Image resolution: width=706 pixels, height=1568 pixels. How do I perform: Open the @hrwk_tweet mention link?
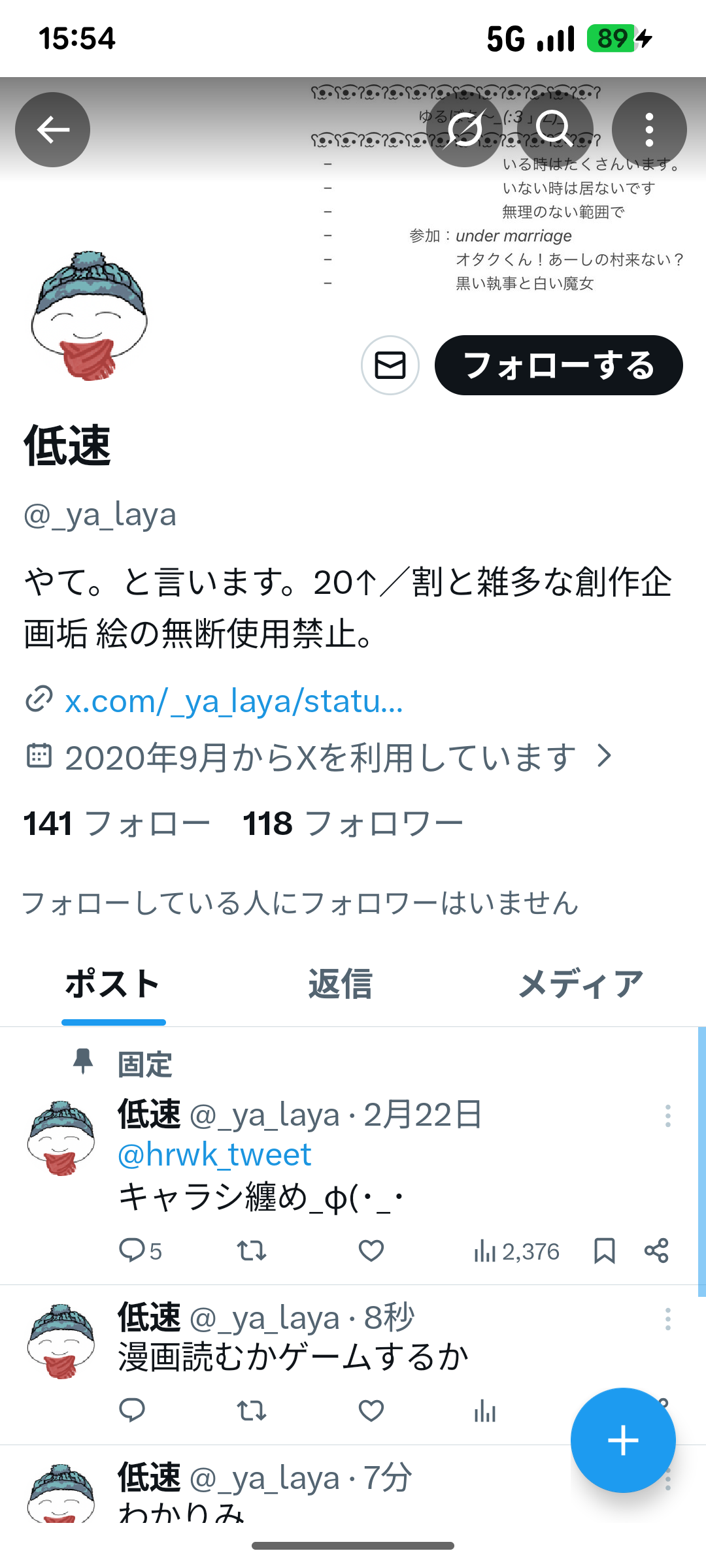(x=214, y=1155)
